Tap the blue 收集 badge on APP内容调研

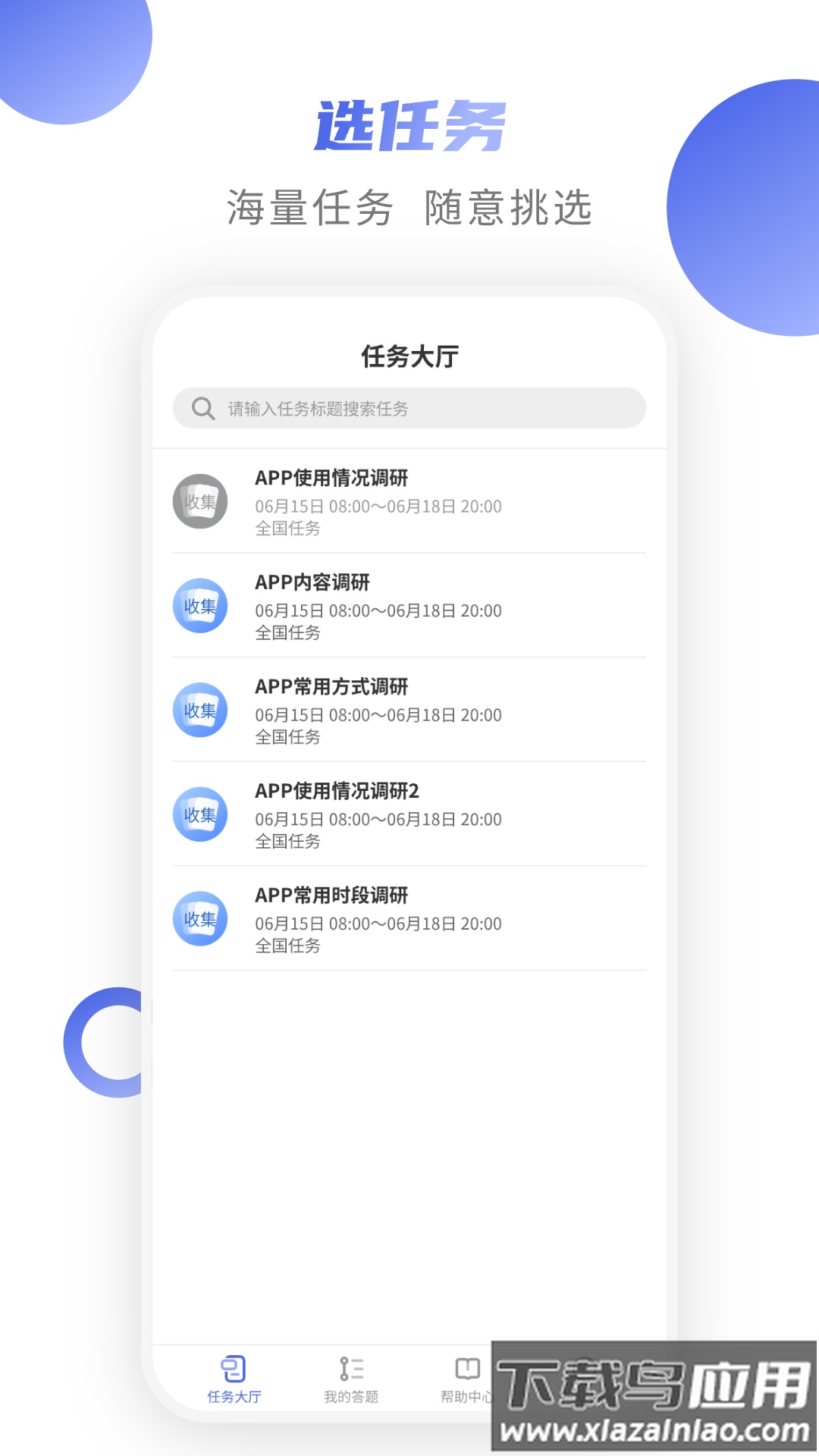click(x=199, y=606)
